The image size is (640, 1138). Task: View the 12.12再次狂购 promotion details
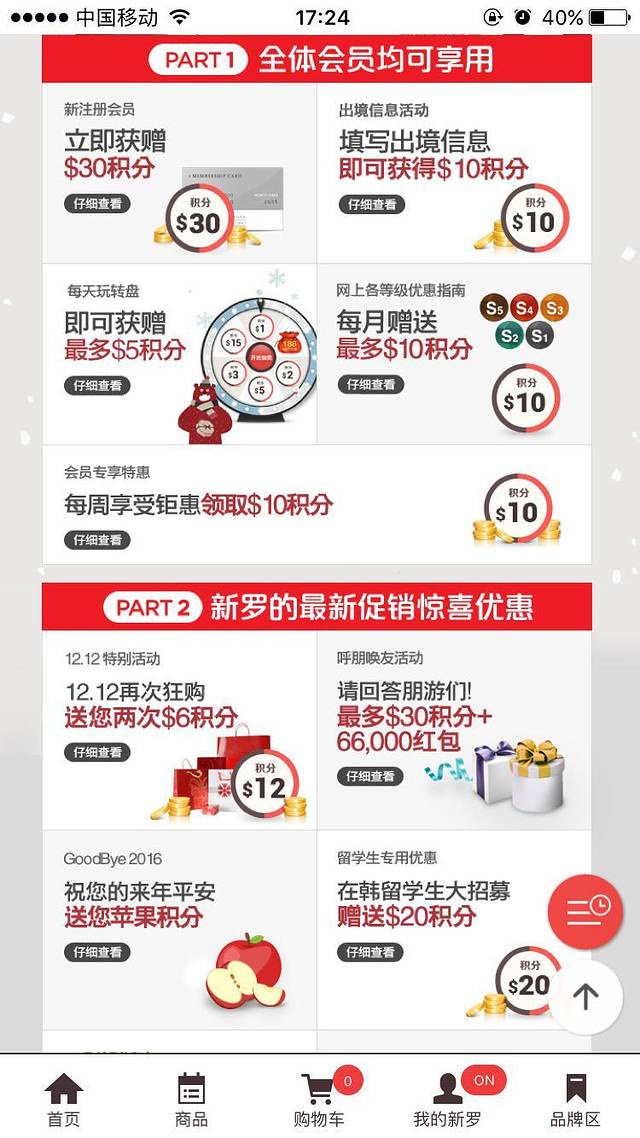pos(97,752)
